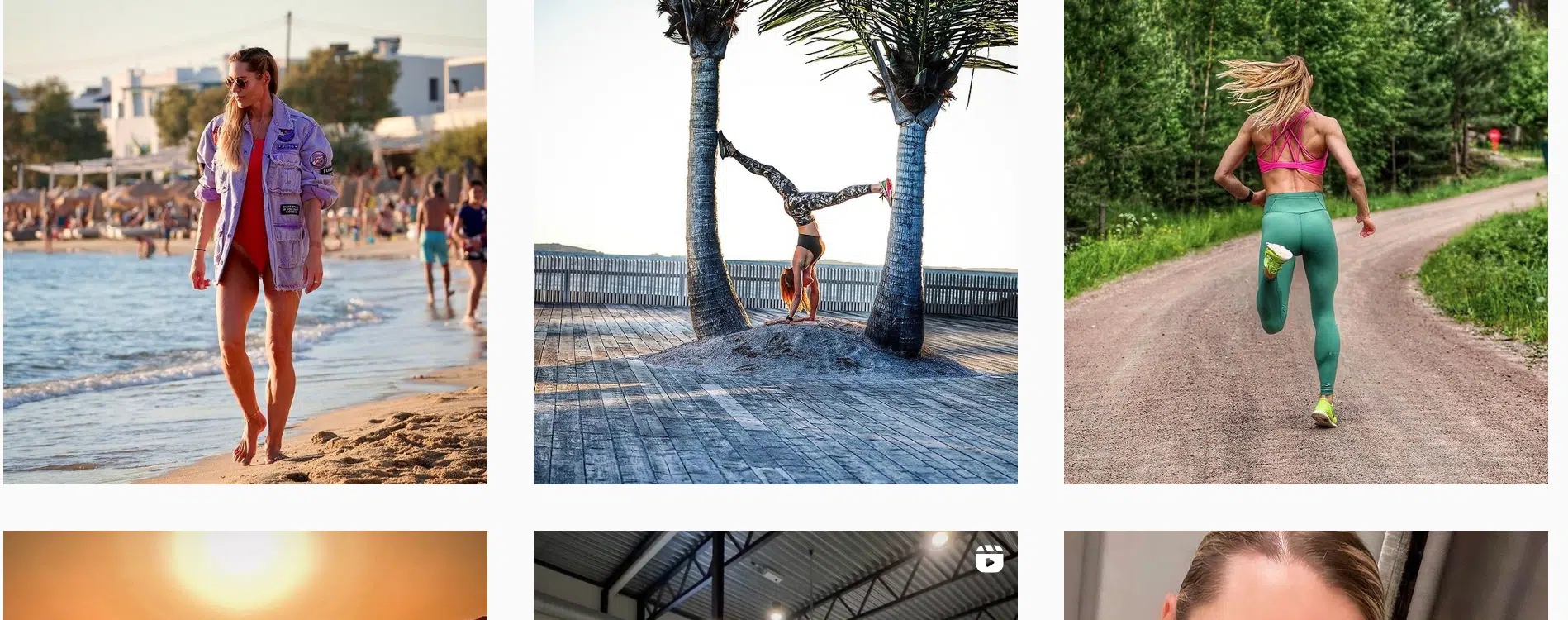Open the close-up selfie post
This screenshot has height=620, width=1568.
pyautogui.click(x=1305, y=576)
